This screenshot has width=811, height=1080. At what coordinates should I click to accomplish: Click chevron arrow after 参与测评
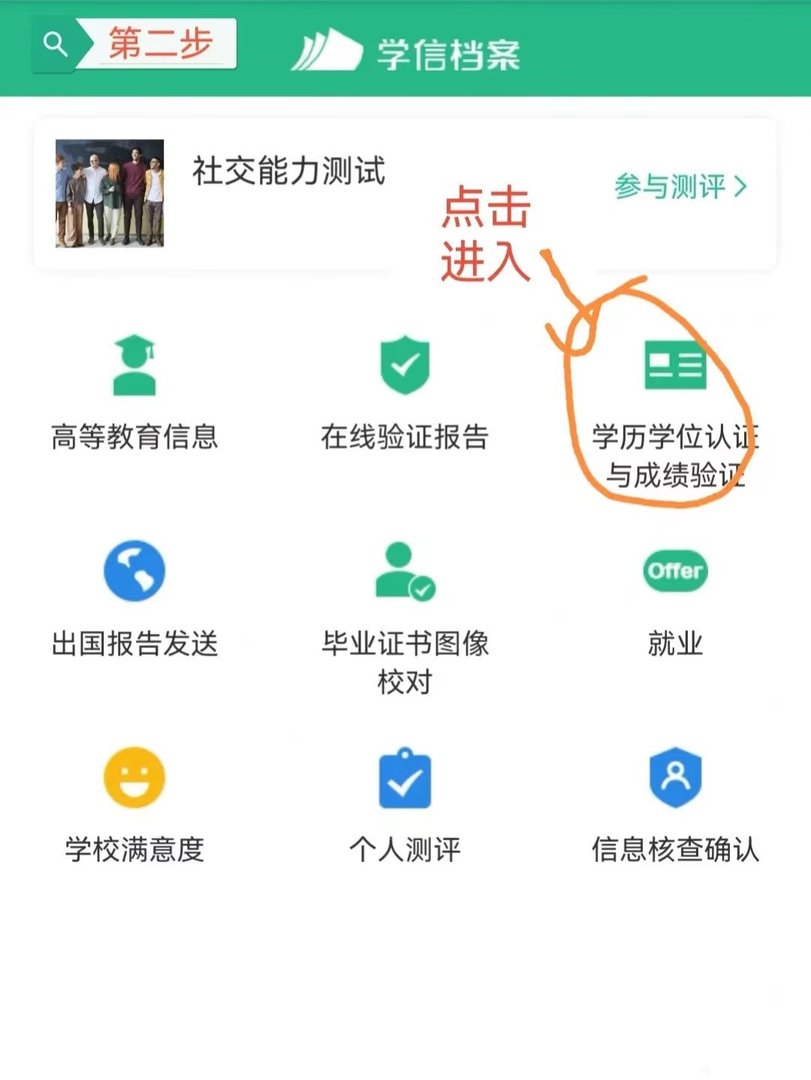click(x=740, y=188)
